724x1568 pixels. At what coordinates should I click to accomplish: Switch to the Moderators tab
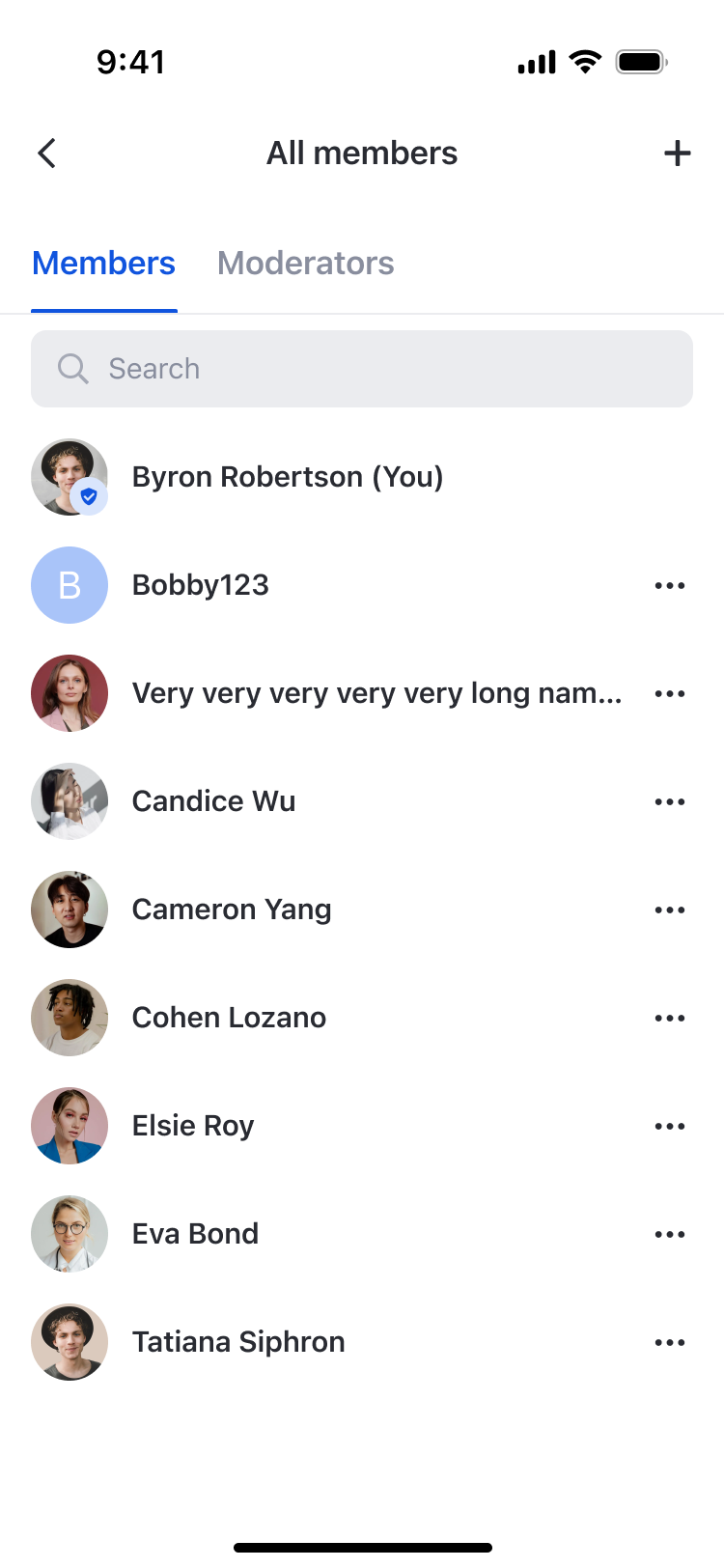tap(305, 263)
